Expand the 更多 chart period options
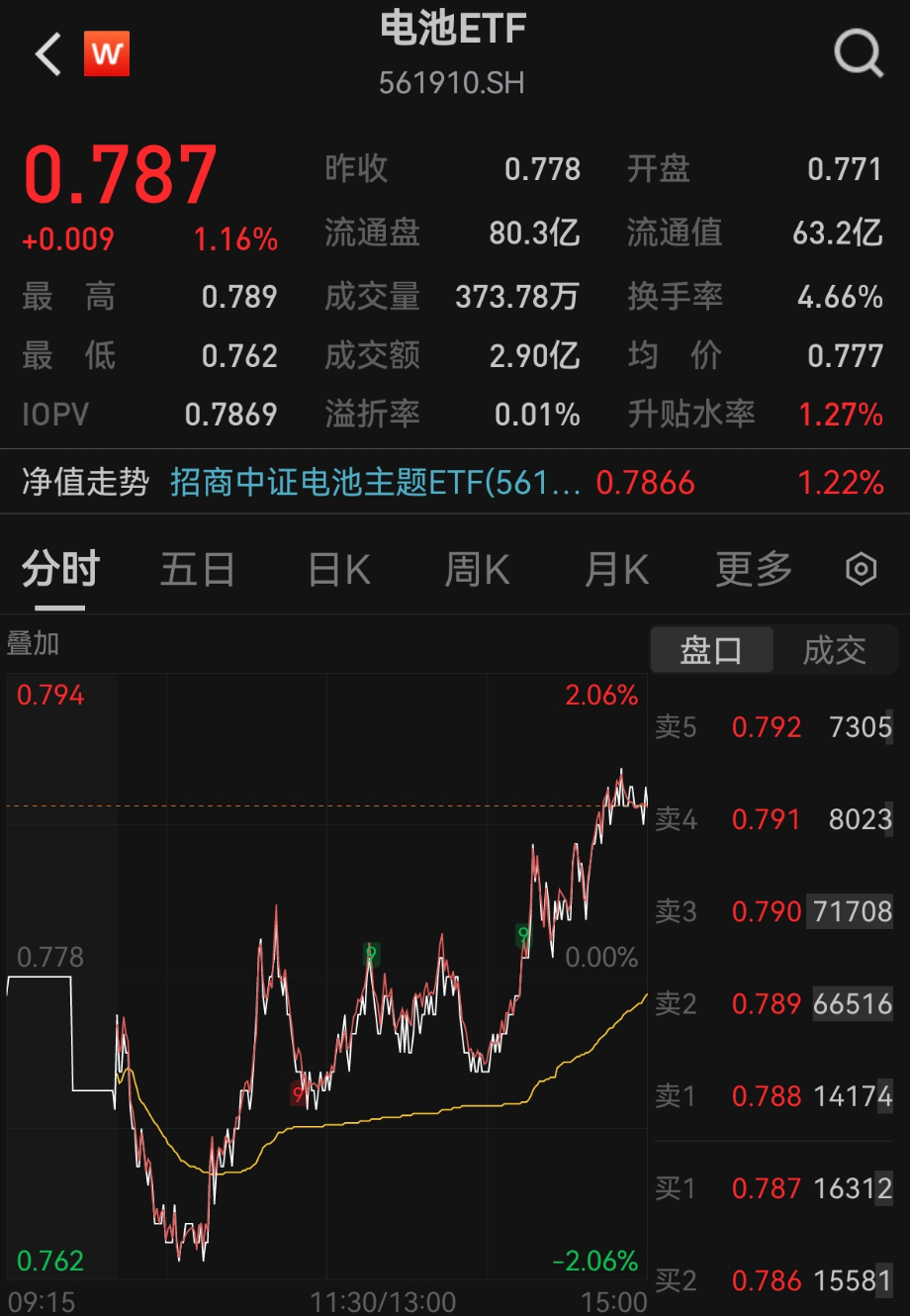This screenshot has width=910, height=1316. click(752, 569)
